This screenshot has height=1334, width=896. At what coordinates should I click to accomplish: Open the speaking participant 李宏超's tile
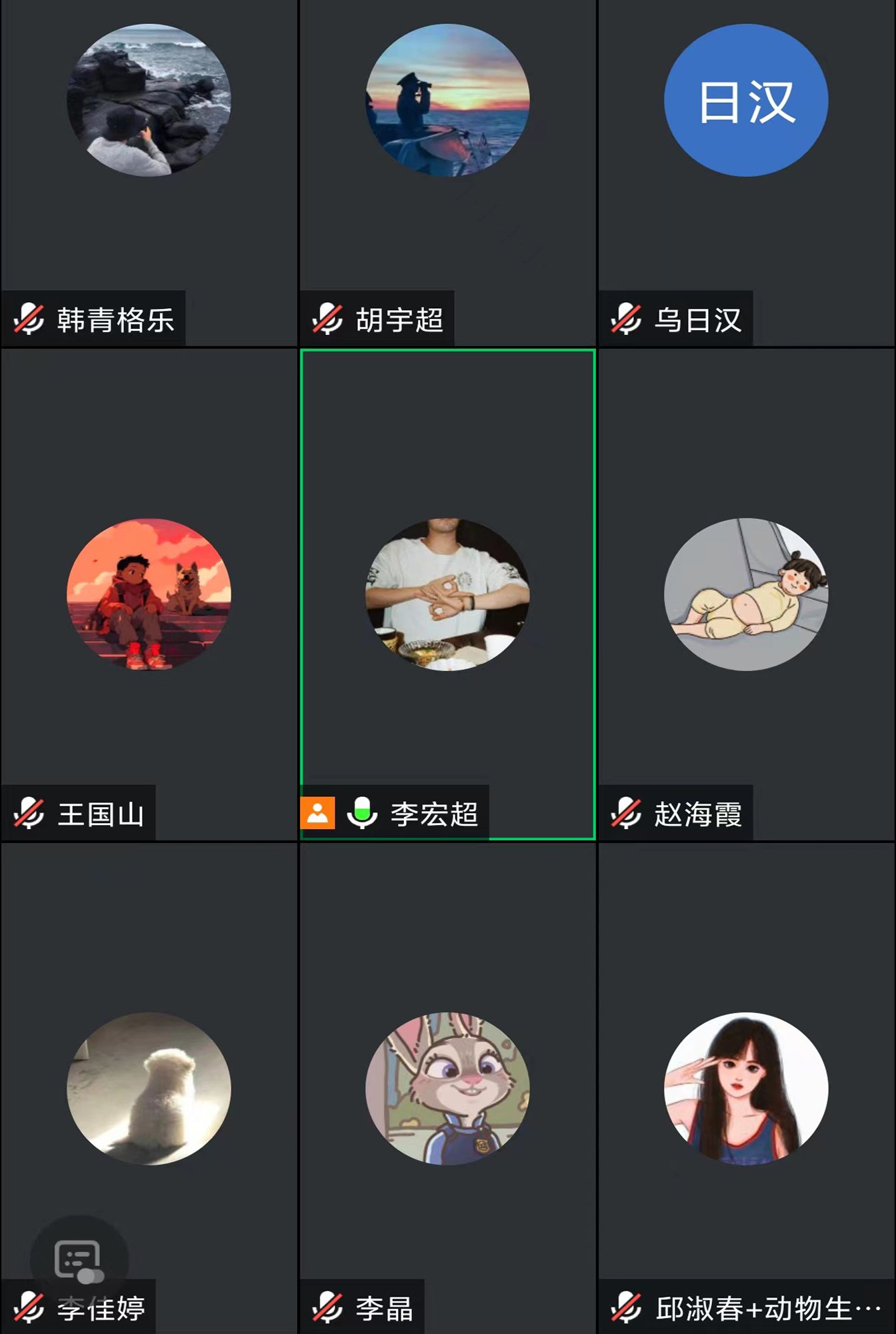click(447, 594)
